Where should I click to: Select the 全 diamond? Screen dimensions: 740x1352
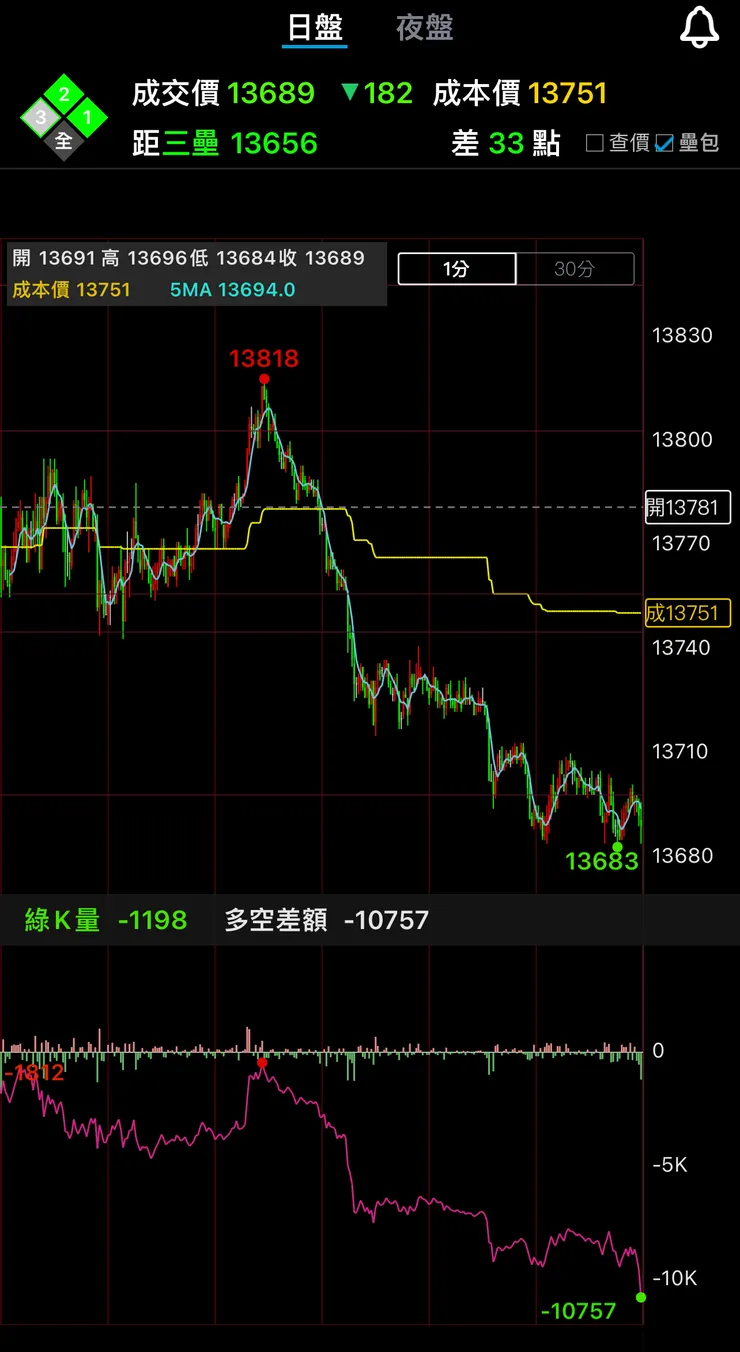coord(64,141)
